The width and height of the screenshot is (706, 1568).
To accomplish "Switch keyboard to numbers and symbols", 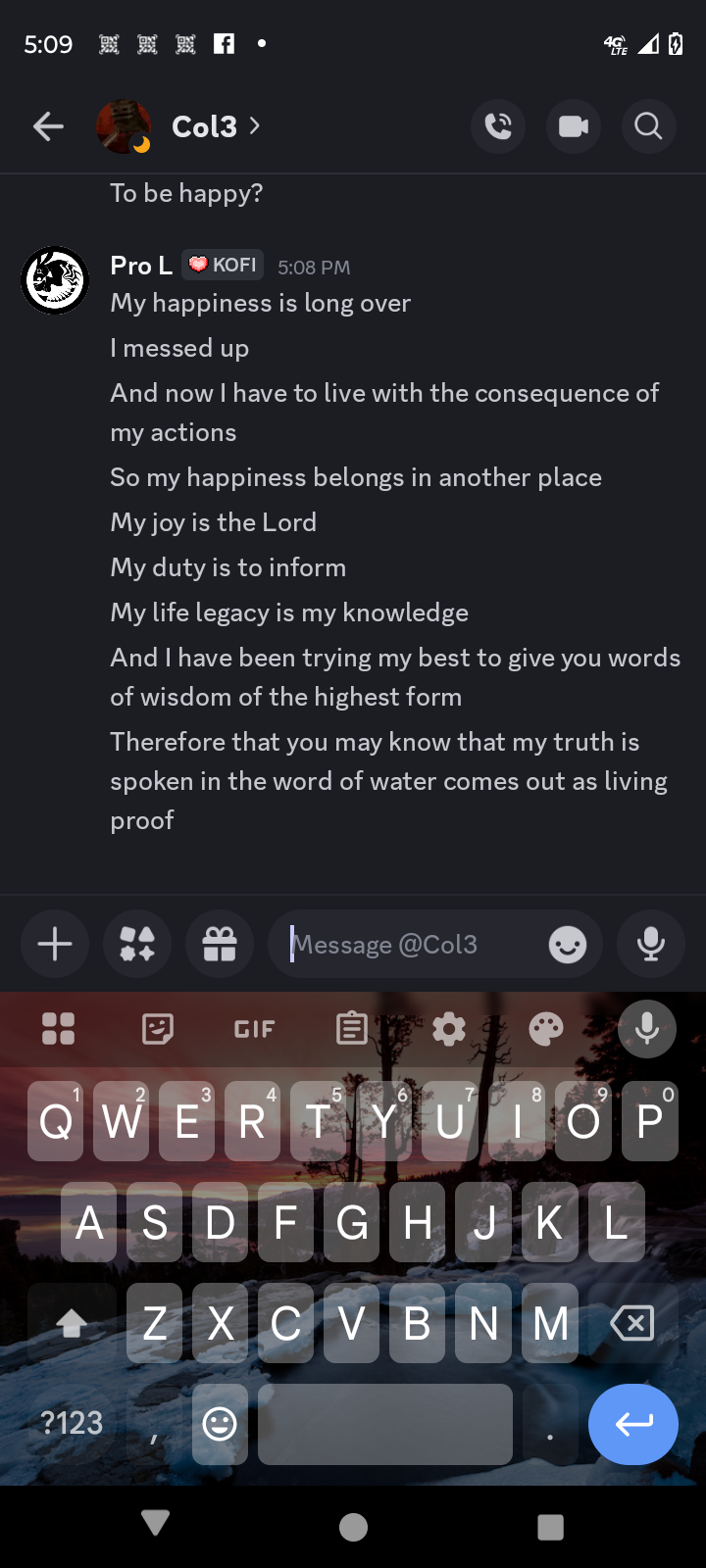I will pos(72,1423).
